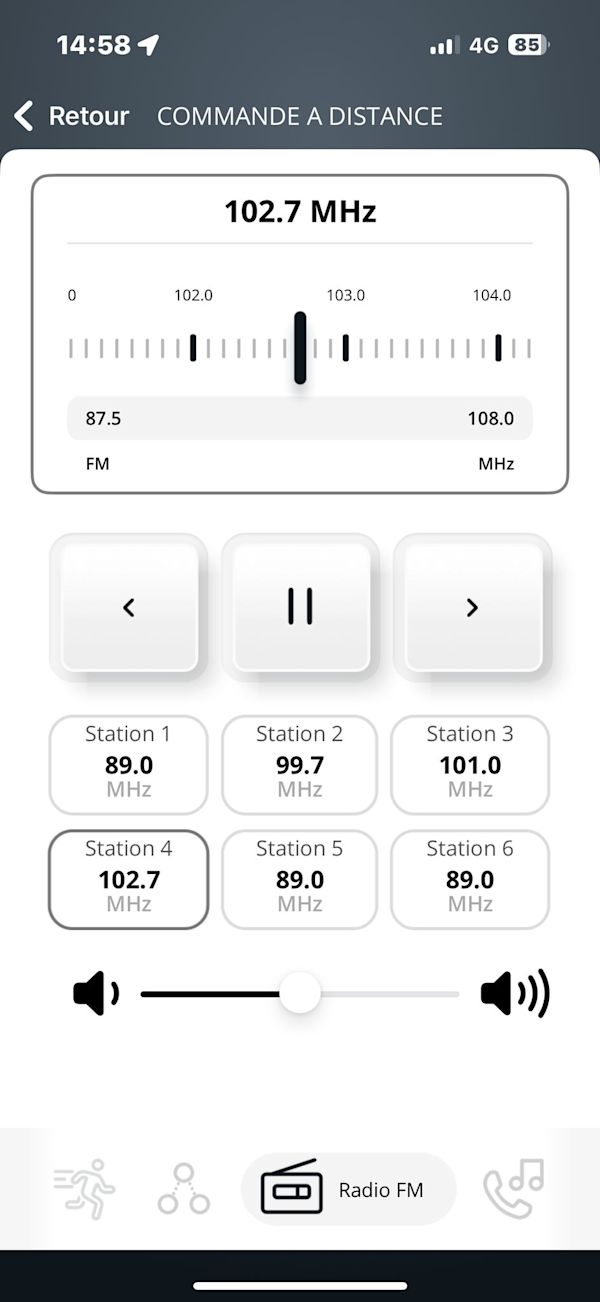Pause the FM radio
Viewport: 600px width, 1302px height.
coord(300,607)
